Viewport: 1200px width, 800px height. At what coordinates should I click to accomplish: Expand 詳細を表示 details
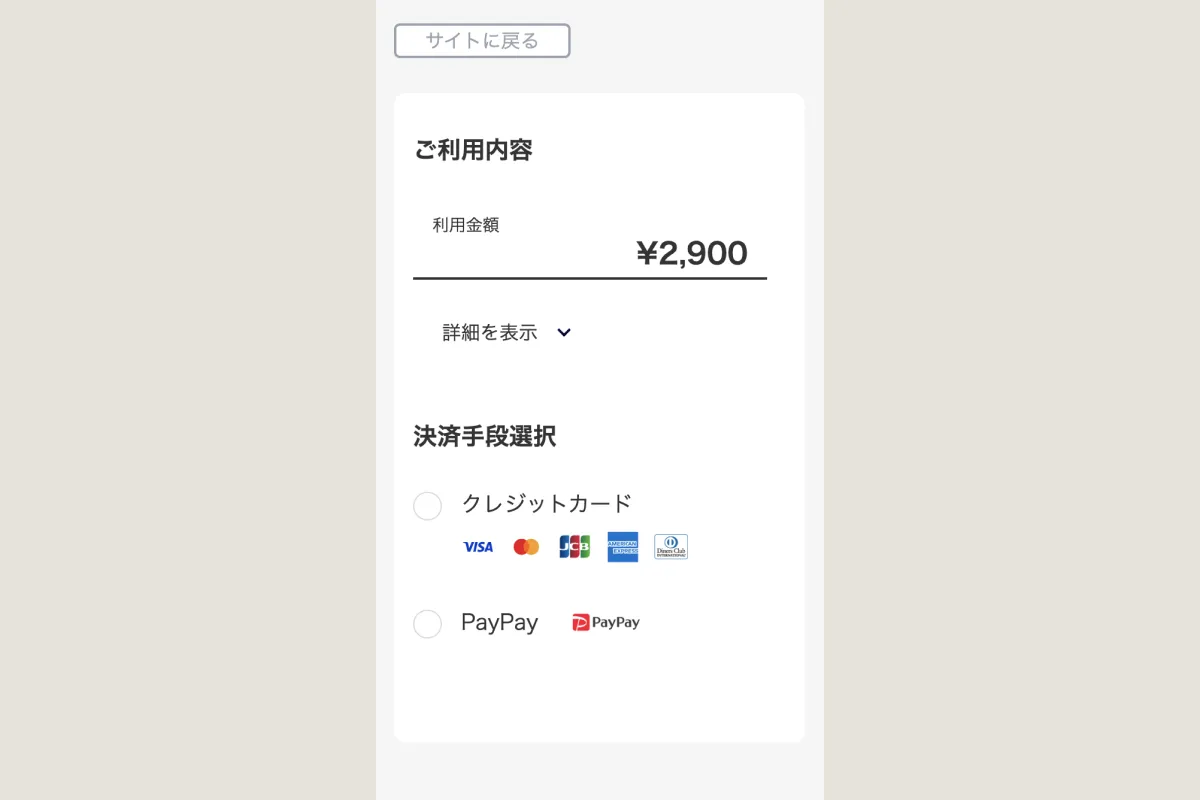[x=506, y=333]
